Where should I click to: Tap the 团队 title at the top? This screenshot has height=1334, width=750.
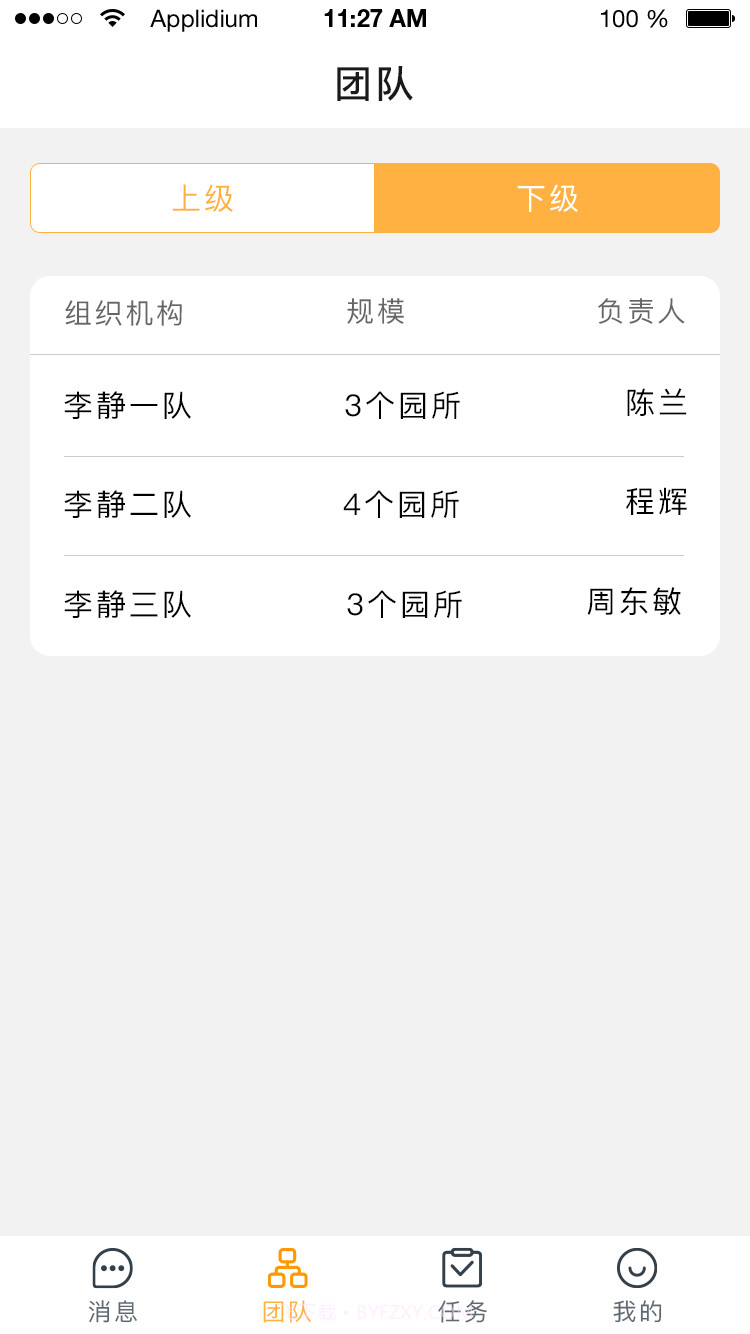(375, 85)
